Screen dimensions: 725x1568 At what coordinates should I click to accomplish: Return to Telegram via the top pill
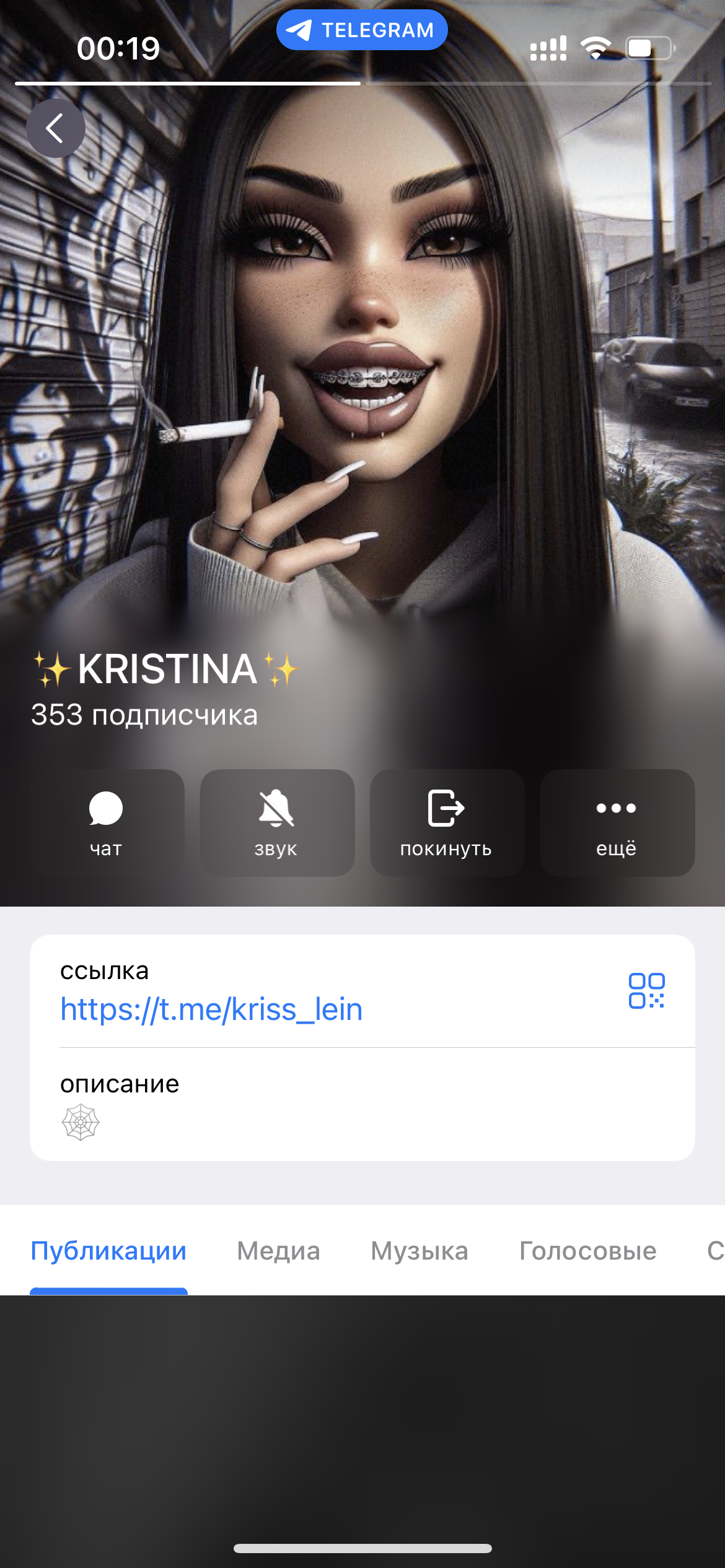click(362, 30)
